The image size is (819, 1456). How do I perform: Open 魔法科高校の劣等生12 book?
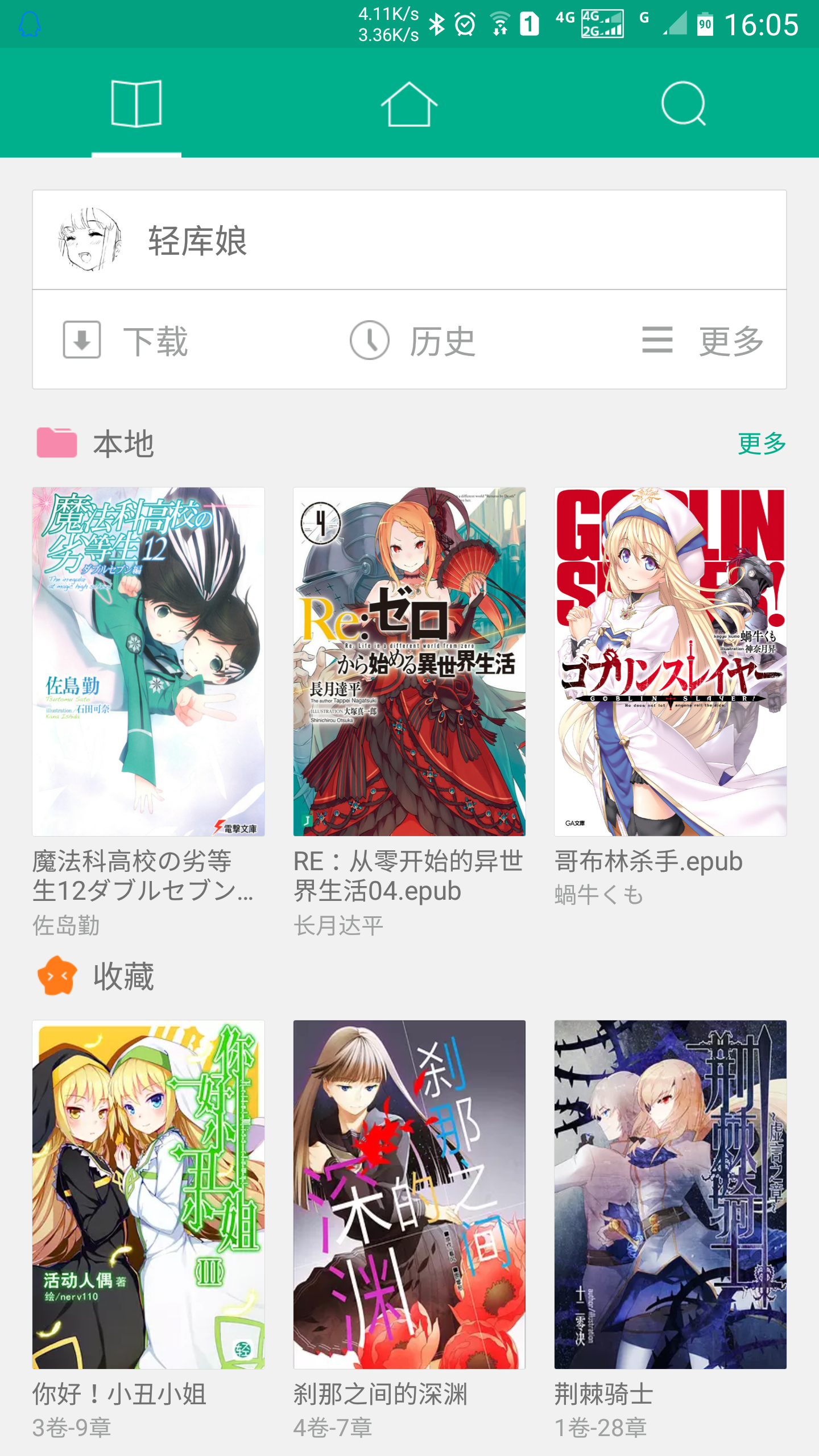(x=148, y=661)
